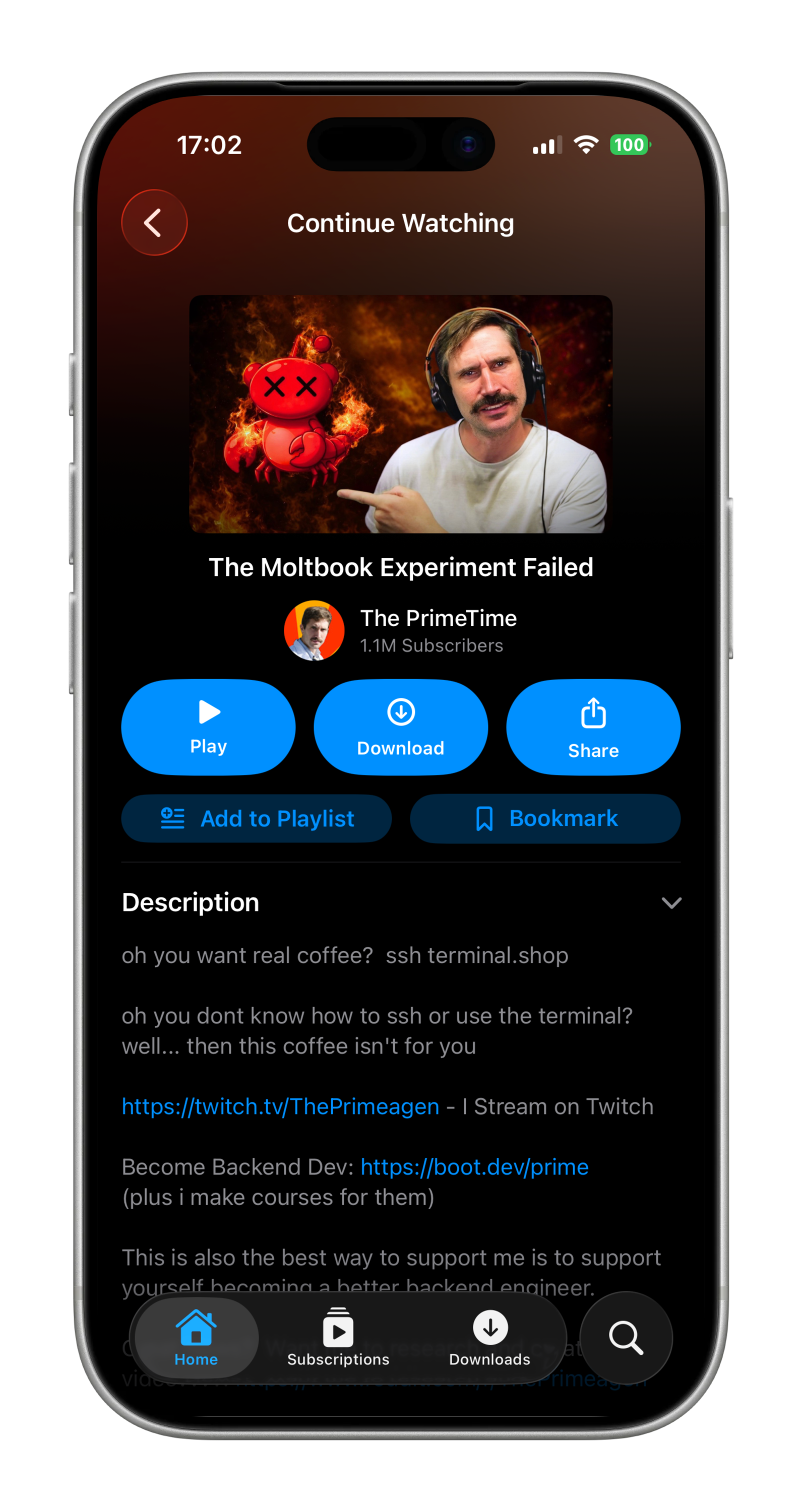Open The Moltbook Experiment Failed video thumbnail
The image size is (802, 1512).
400,414
